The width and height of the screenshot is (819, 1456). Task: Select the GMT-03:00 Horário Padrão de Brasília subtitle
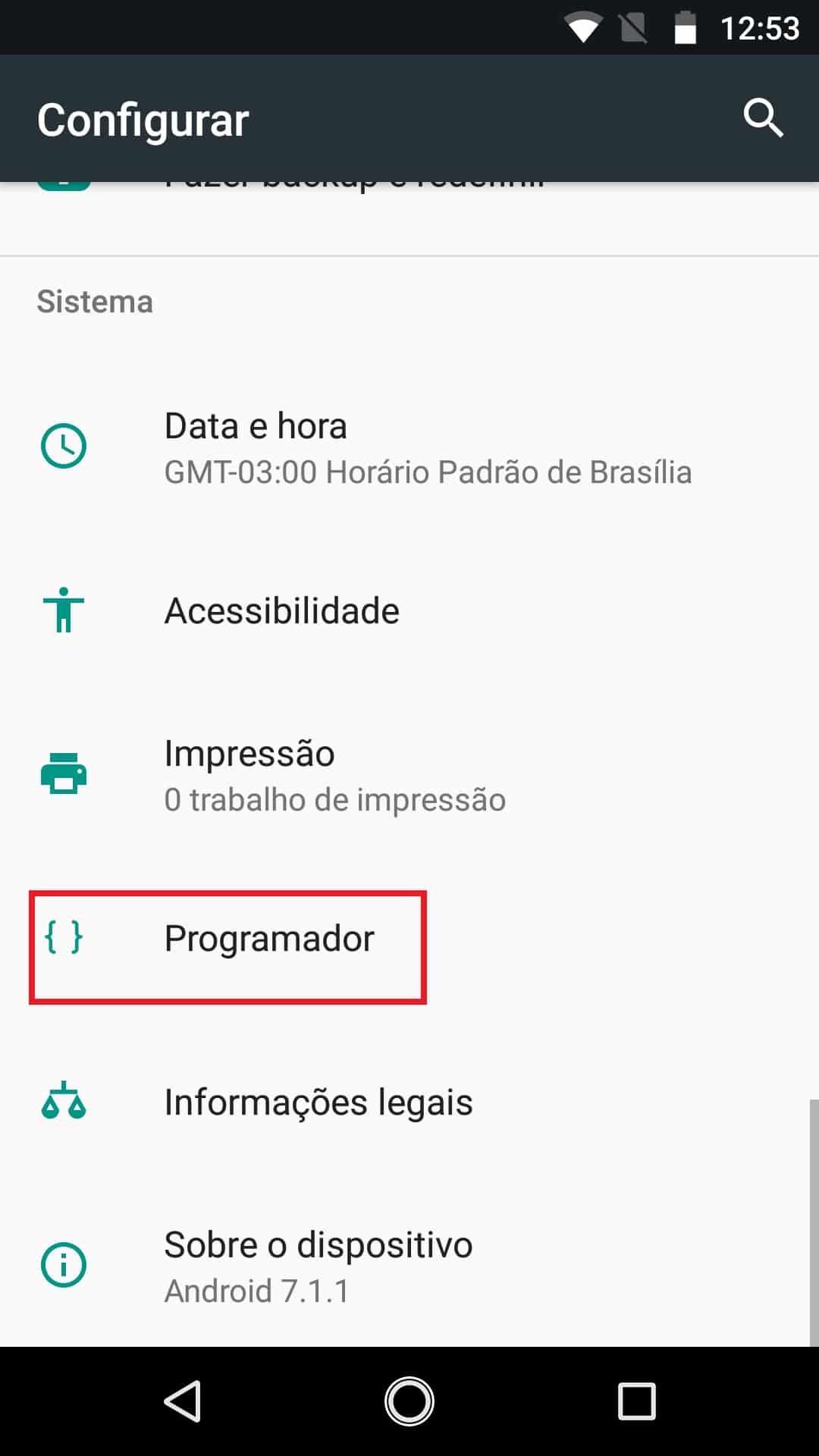pos(428,472)
